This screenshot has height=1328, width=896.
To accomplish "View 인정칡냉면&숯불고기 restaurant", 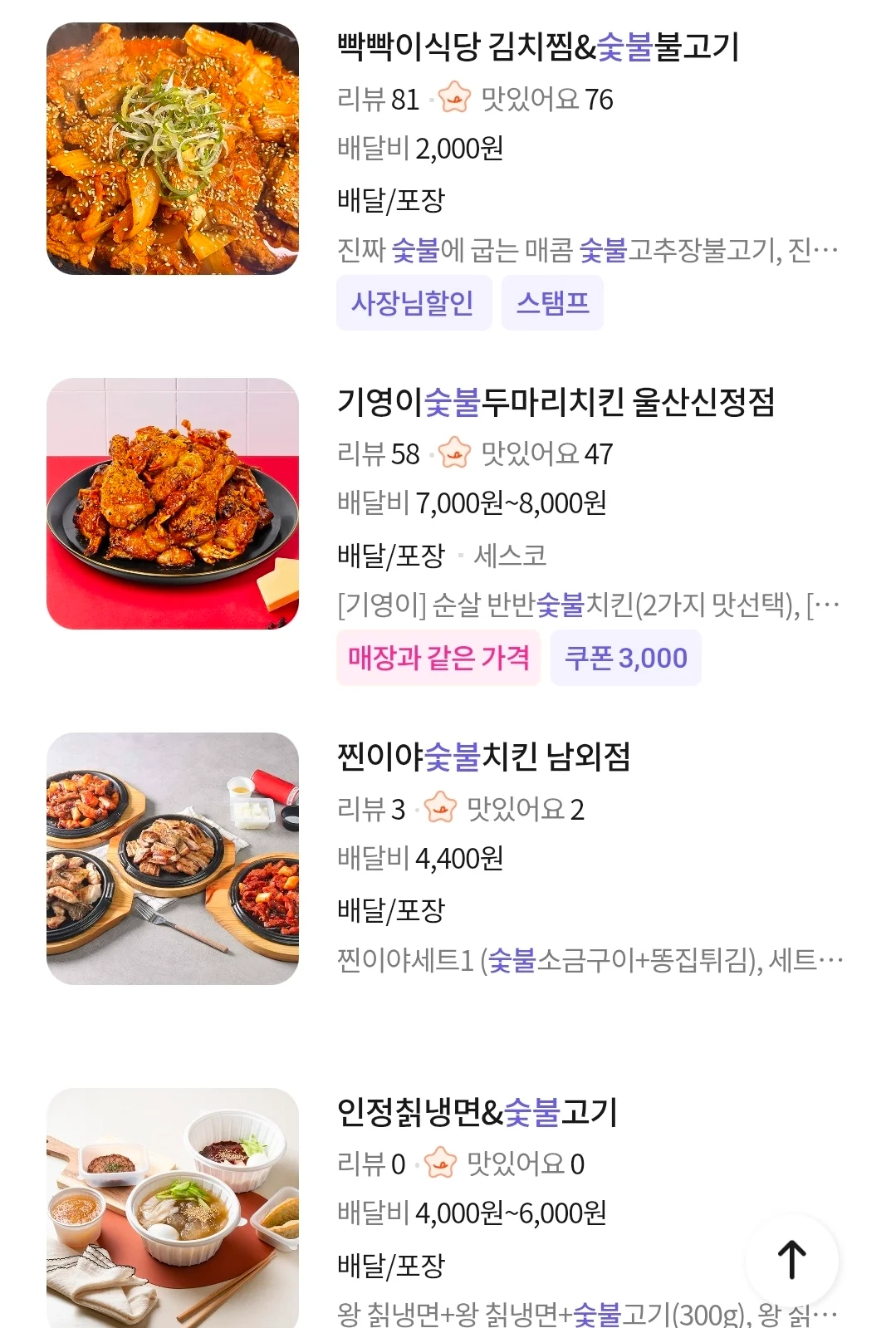I will (x=477, y=1112).
